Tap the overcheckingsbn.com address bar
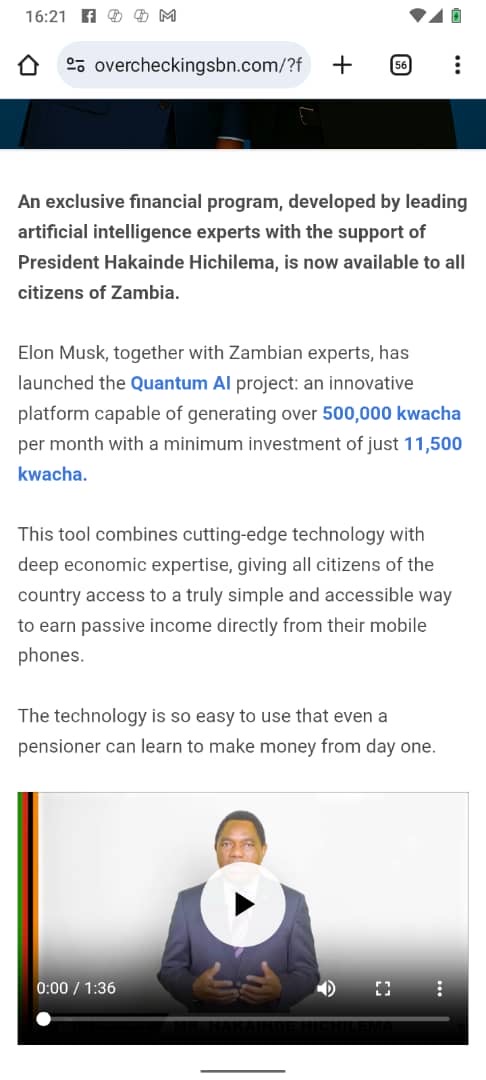 [x=184, y=65]
